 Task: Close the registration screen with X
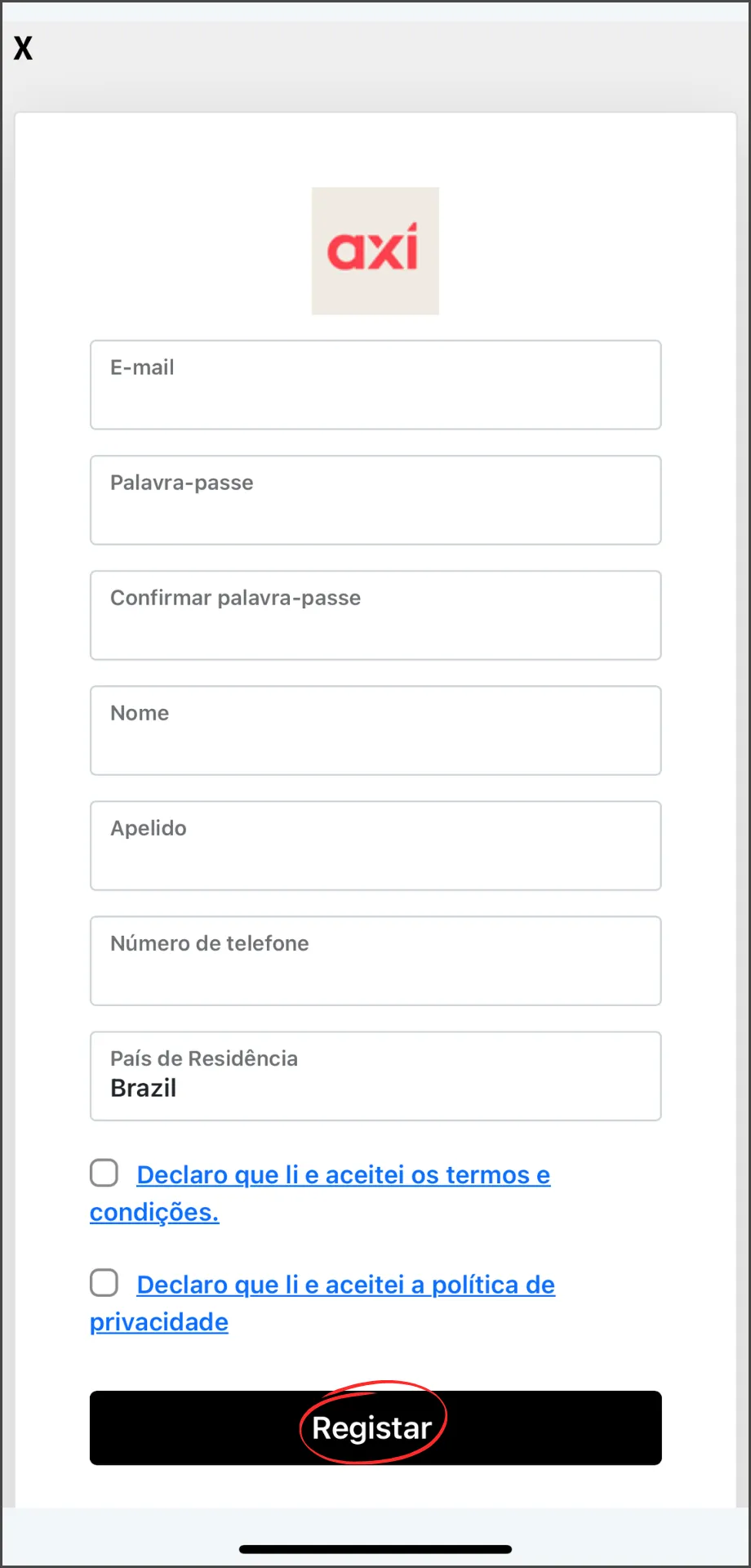point(24,48)
